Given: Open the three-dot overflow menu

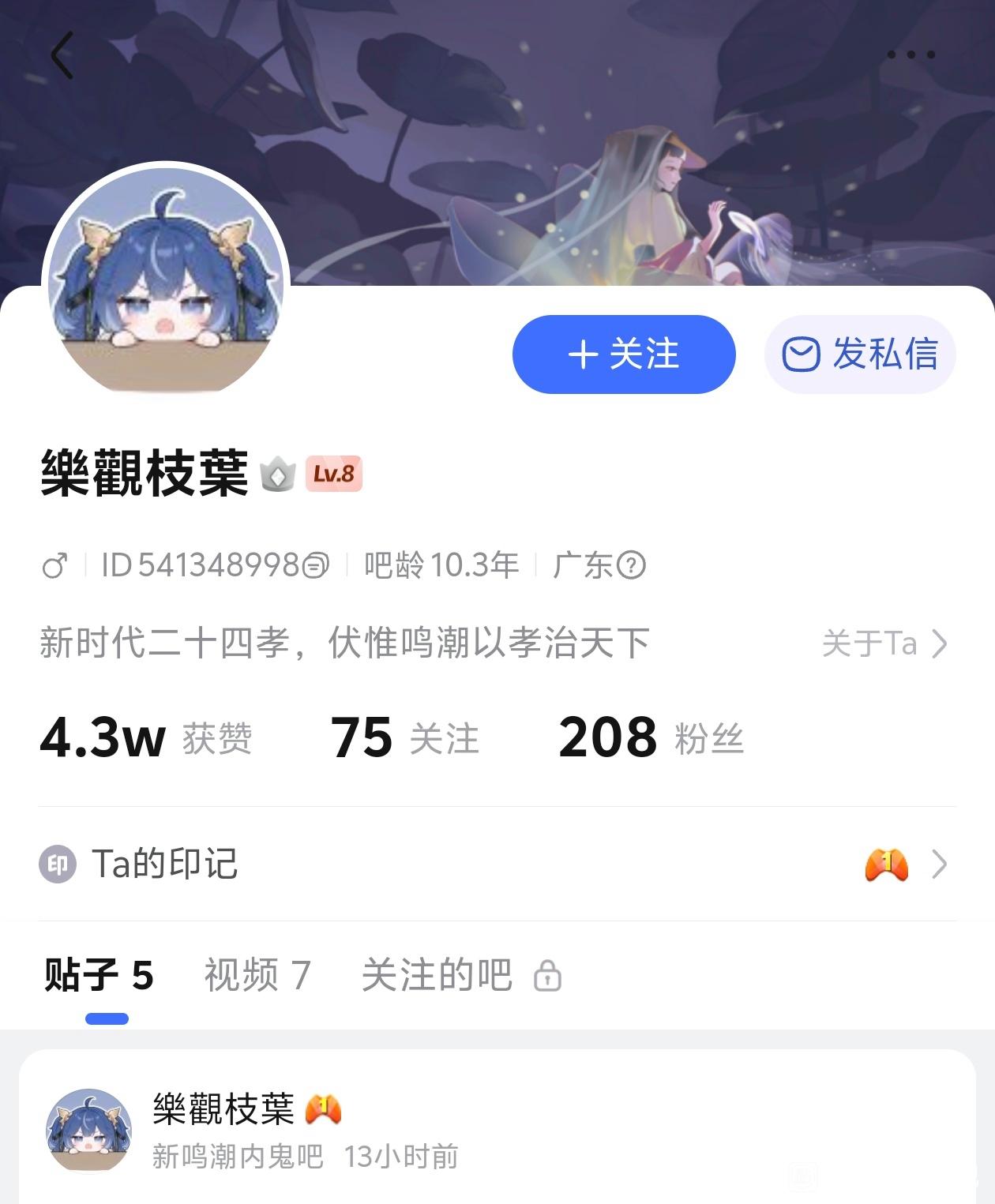Looking at the screenshot, I should [x=911, y=54].
